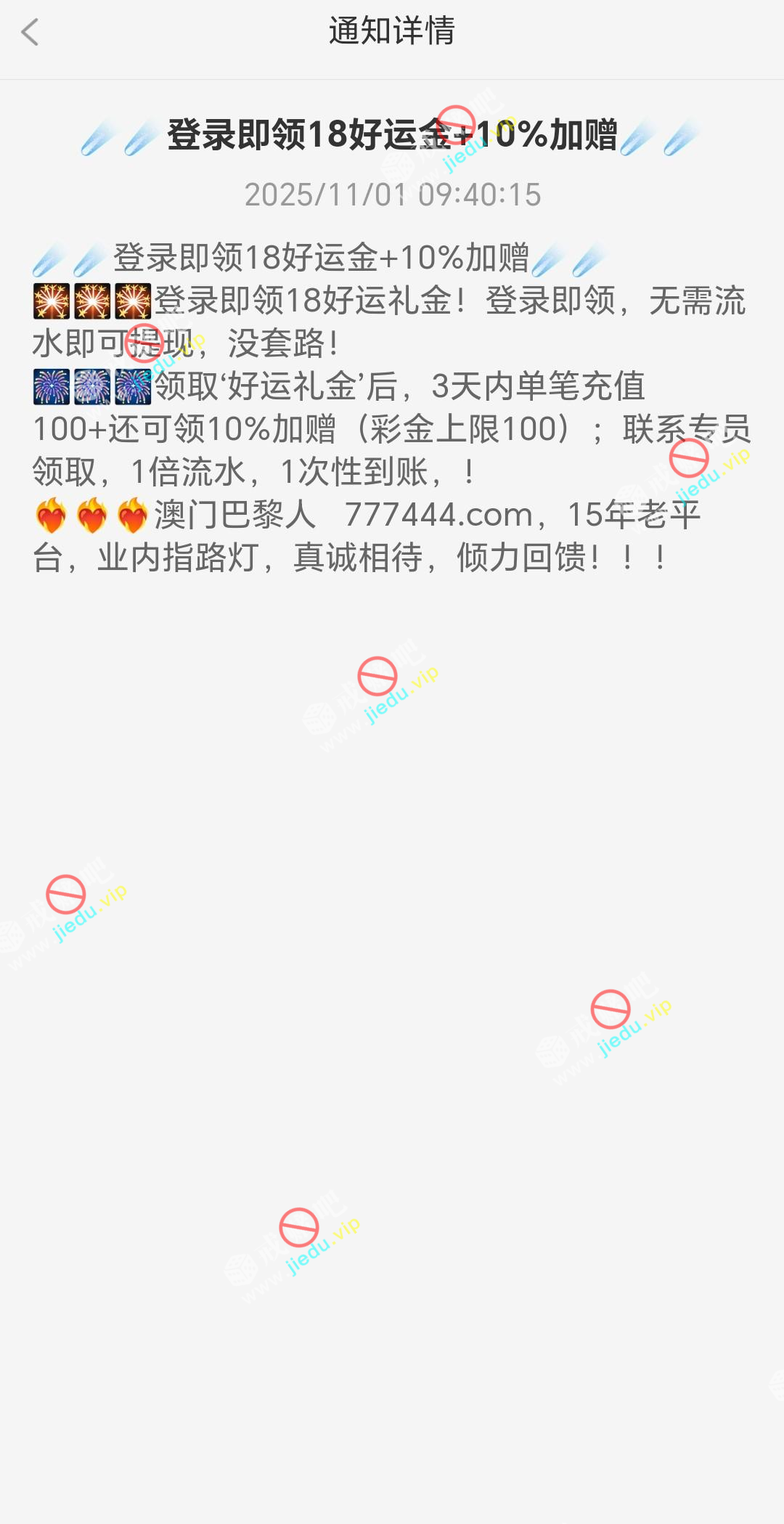Go back from notification details
Viewport: 784px width, 1524px height.
(x=30, y=32)
